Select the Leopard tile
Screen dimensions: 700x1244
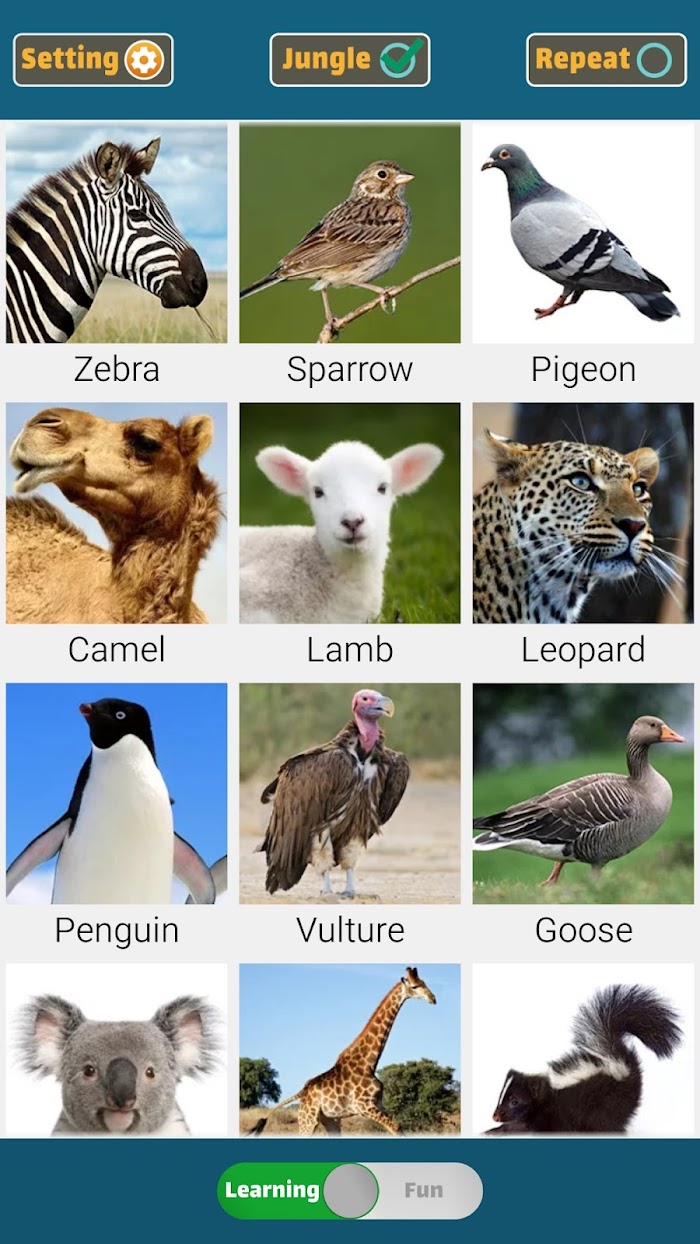coord(583,513)
